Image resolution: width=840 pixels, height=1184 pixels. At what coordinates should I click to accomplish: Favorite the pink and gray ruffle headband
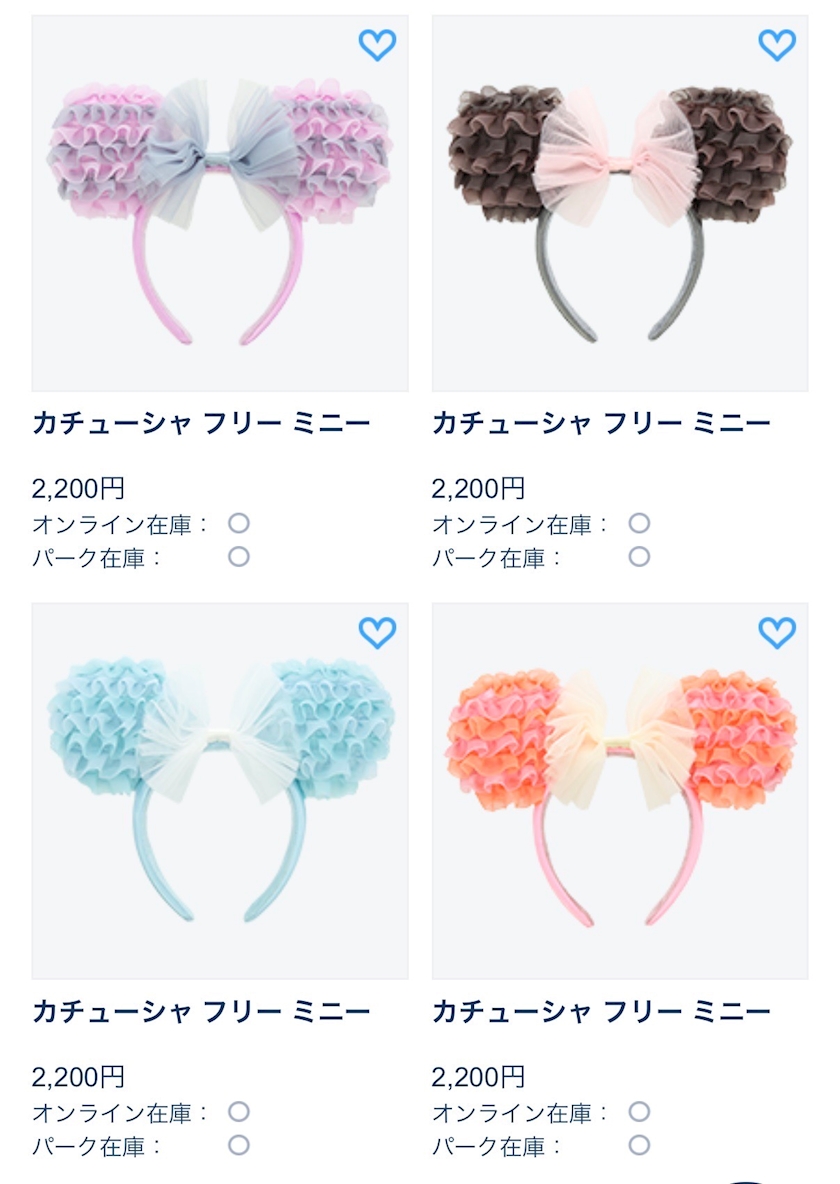click(377, 45)
